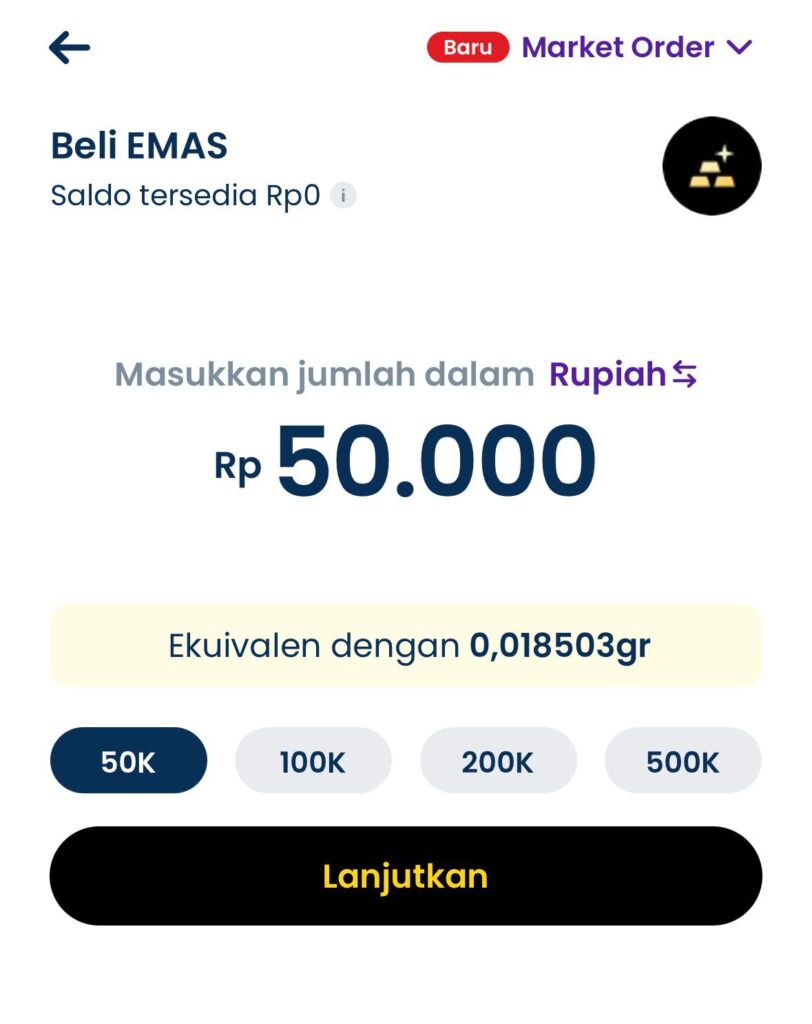
Task: Edit the Rp 50.000 amount field
Action: click(436, 462)
